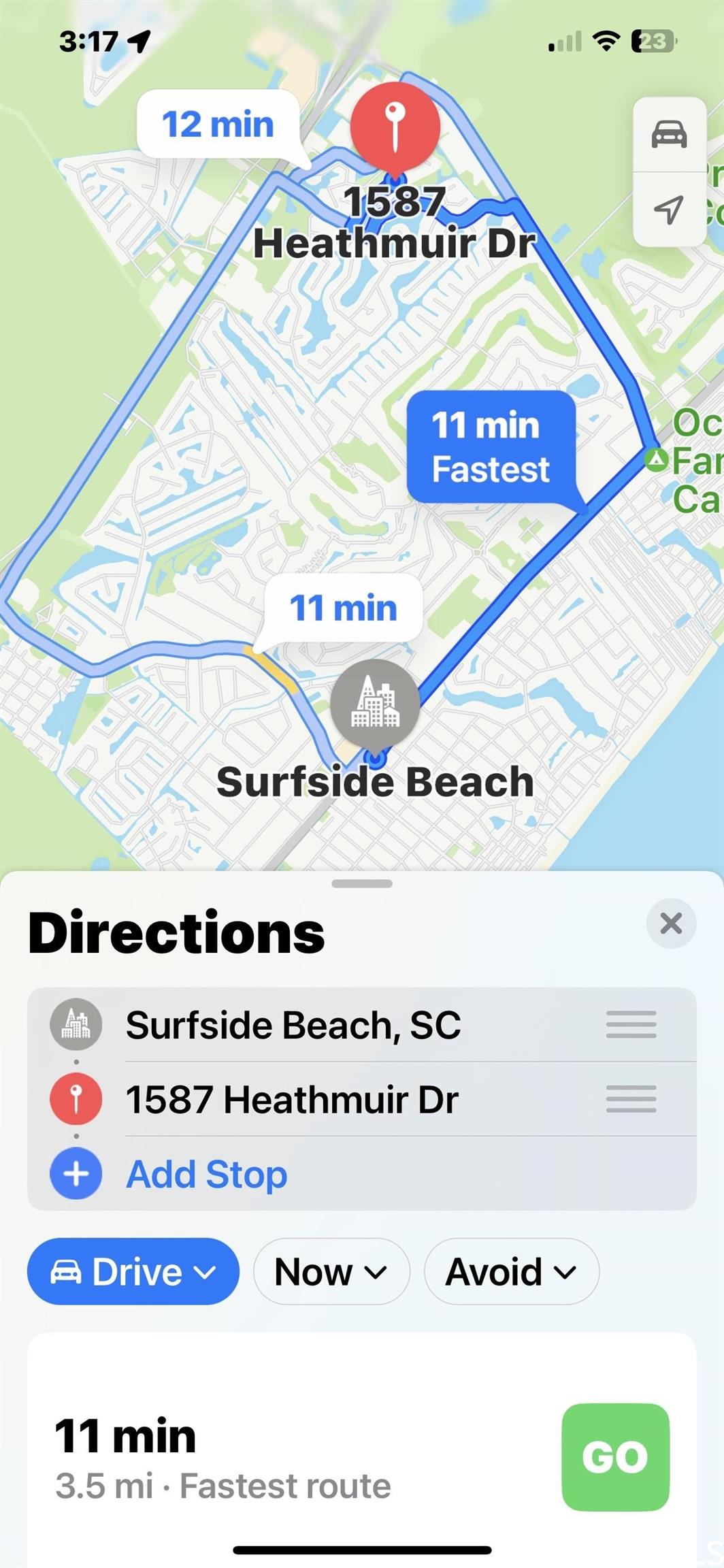This screenshot has height=1568, width=724.
Task: Select the 12 min alternate route
Action: [x=218, y=125]
